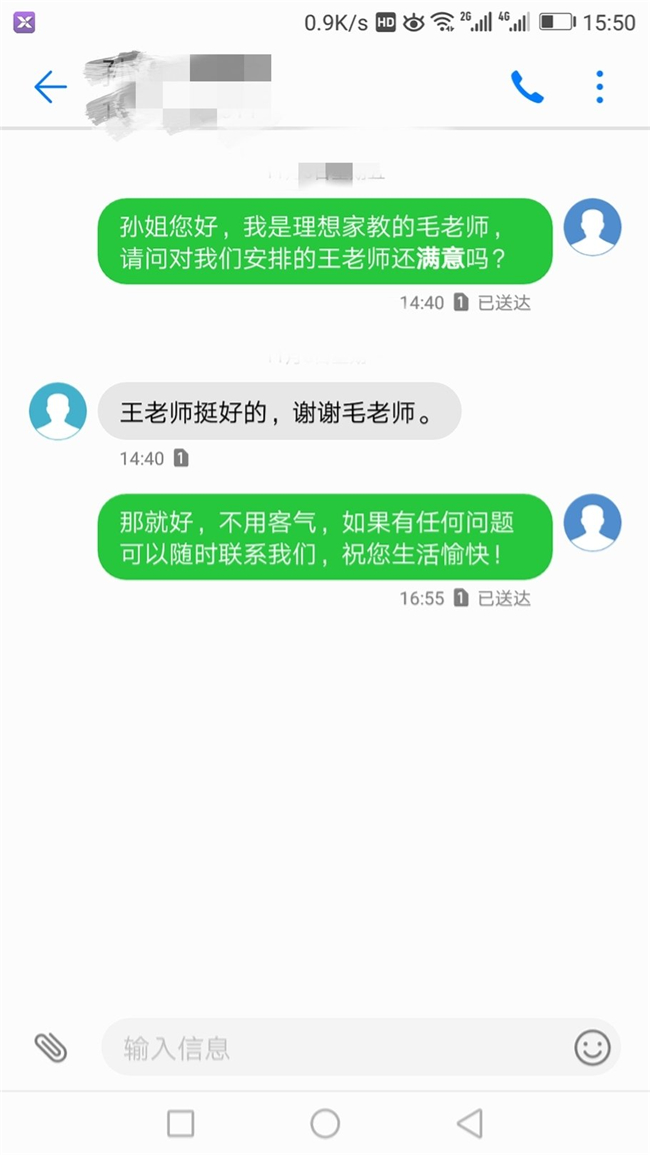Open the emoji smiley picker
Image resolution: width=650 pixels, height=1155 pixels.
pyautogui.click(x=592, y=1047)
